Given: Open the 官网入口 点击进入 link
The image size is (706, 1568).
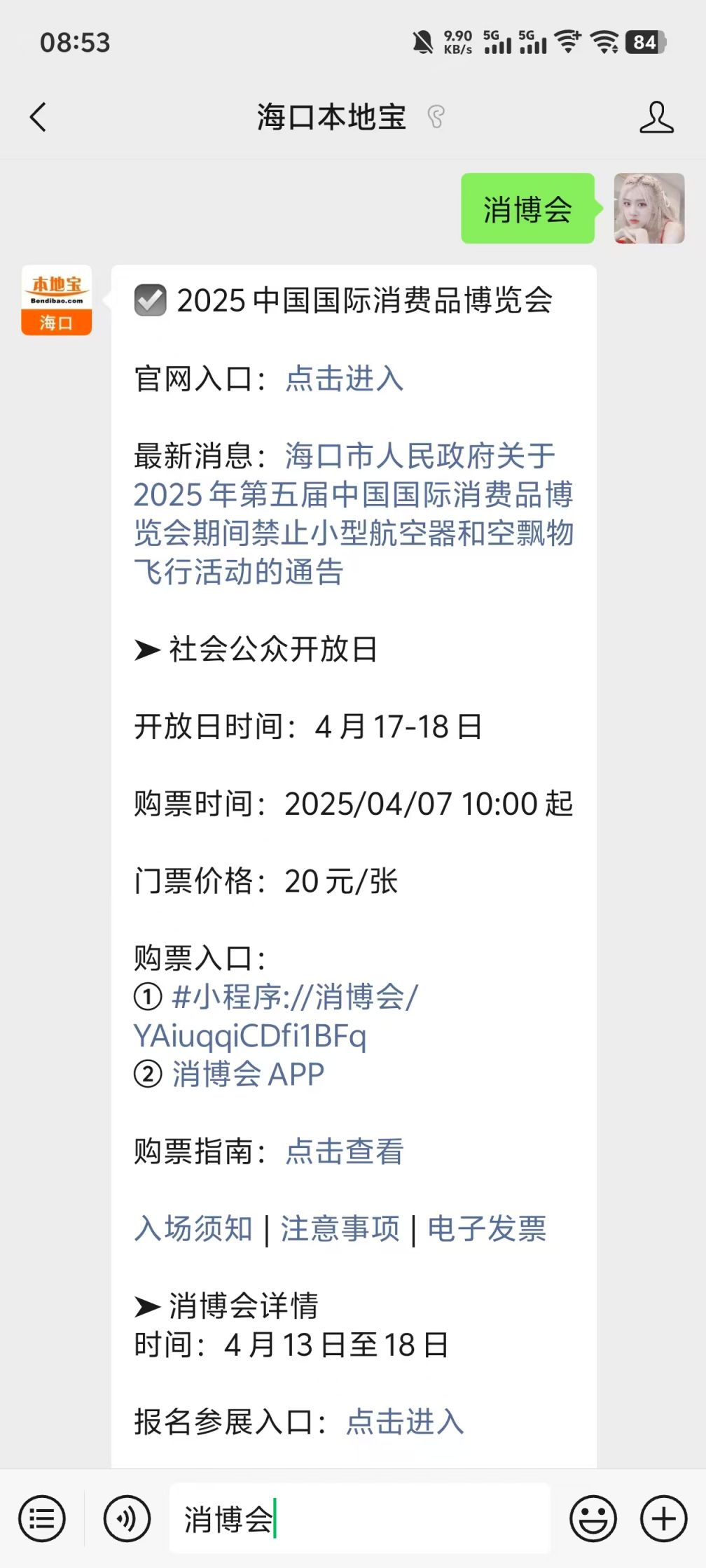Looking at the screenshot, I should point(344,379).
